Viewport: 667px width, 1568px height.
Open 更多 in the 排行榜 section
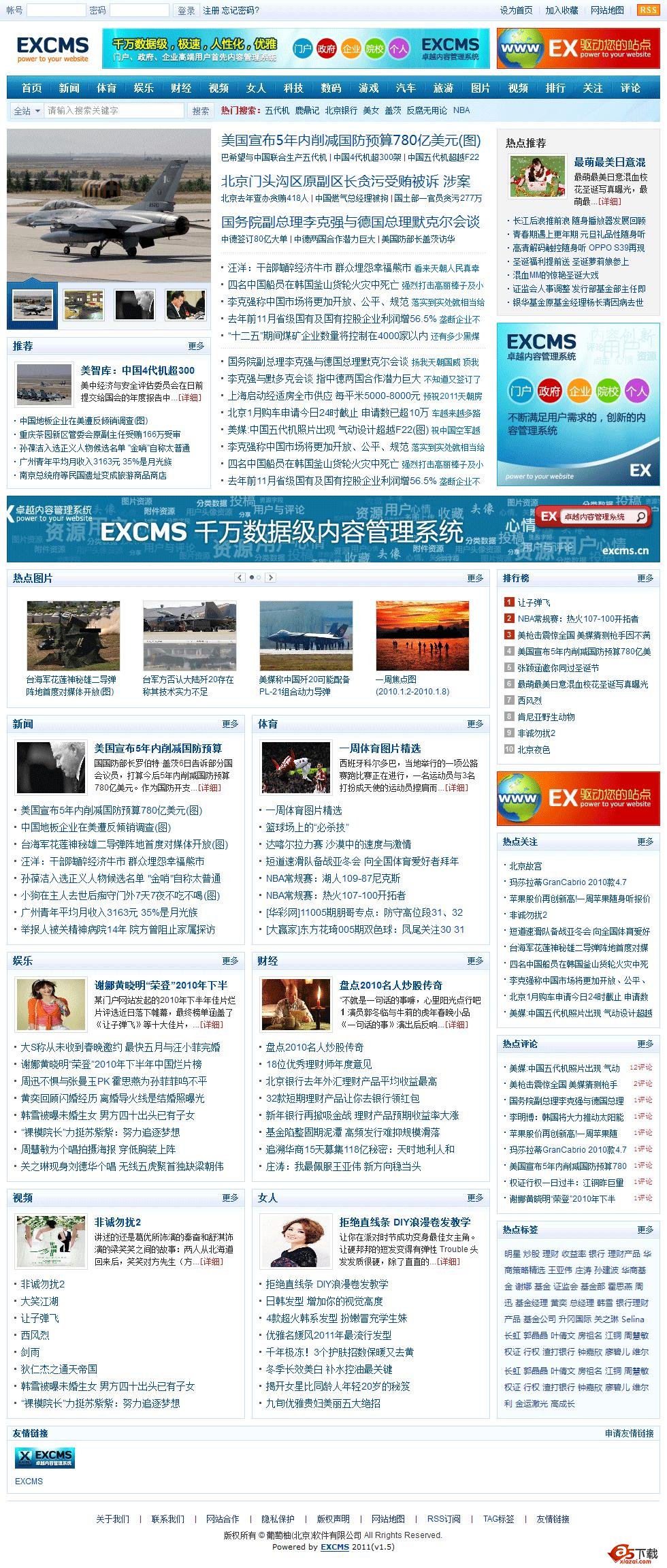pyautogui.click(x=645, y=578)
